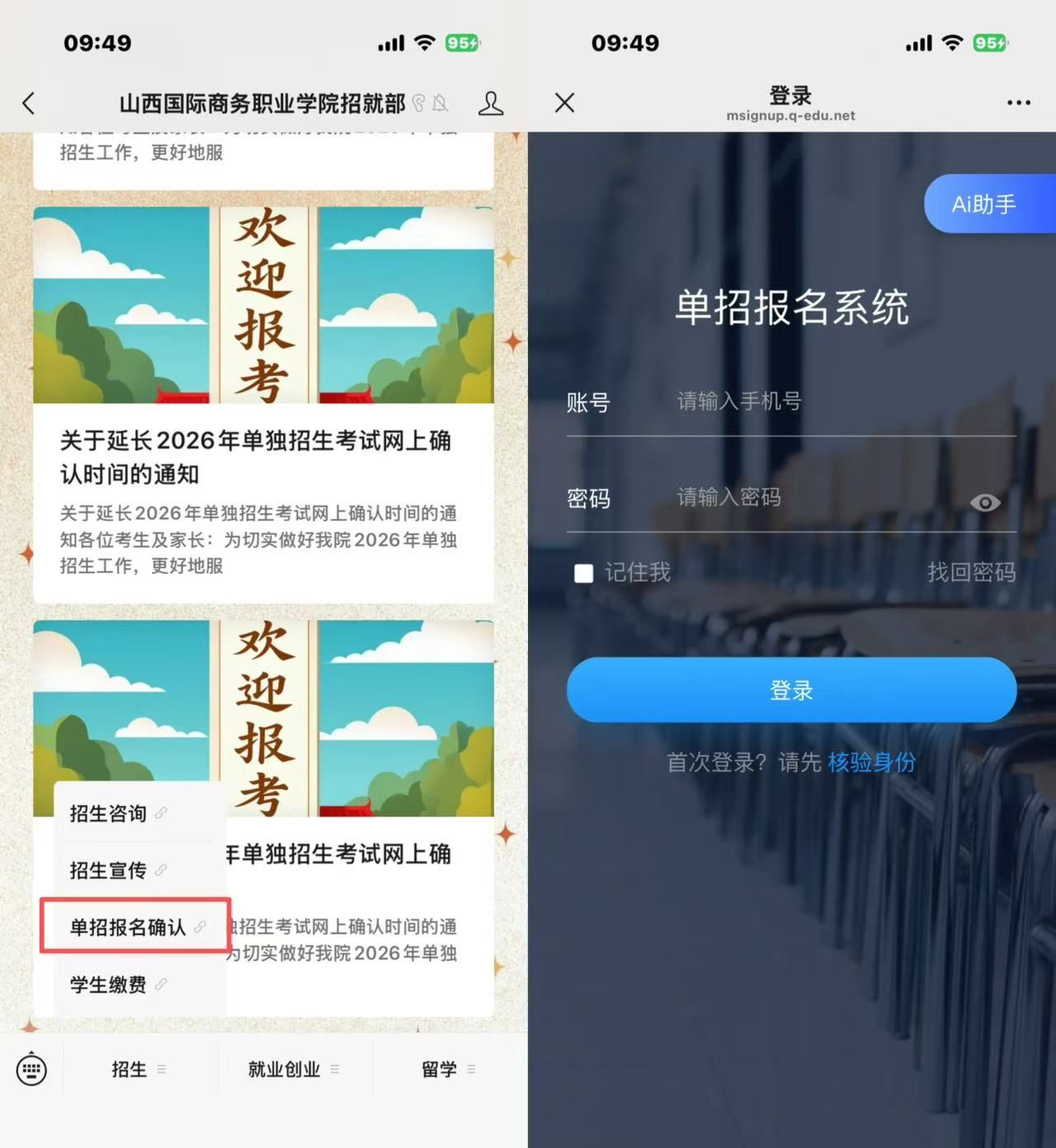Check the 记住我 box
This screenshot has width=1056, height=1148.
coord(584,573)
